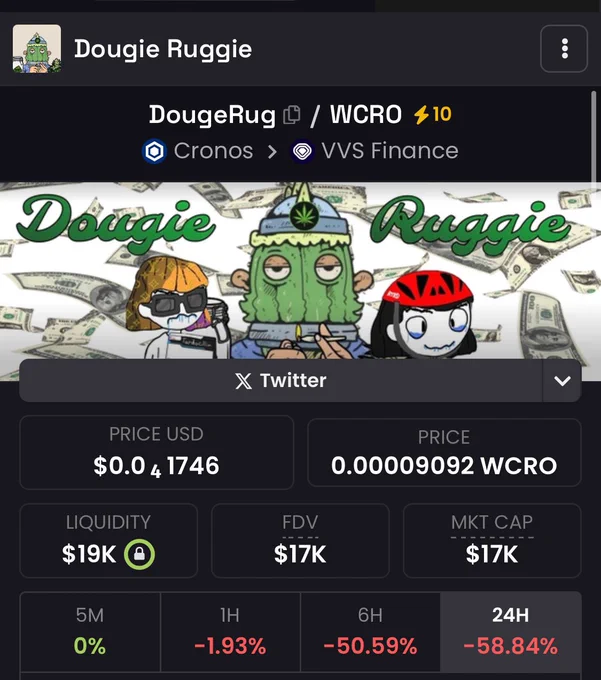Select the 5M timeframe
This screenshot has height=680, width=601.
coord(90,631)
